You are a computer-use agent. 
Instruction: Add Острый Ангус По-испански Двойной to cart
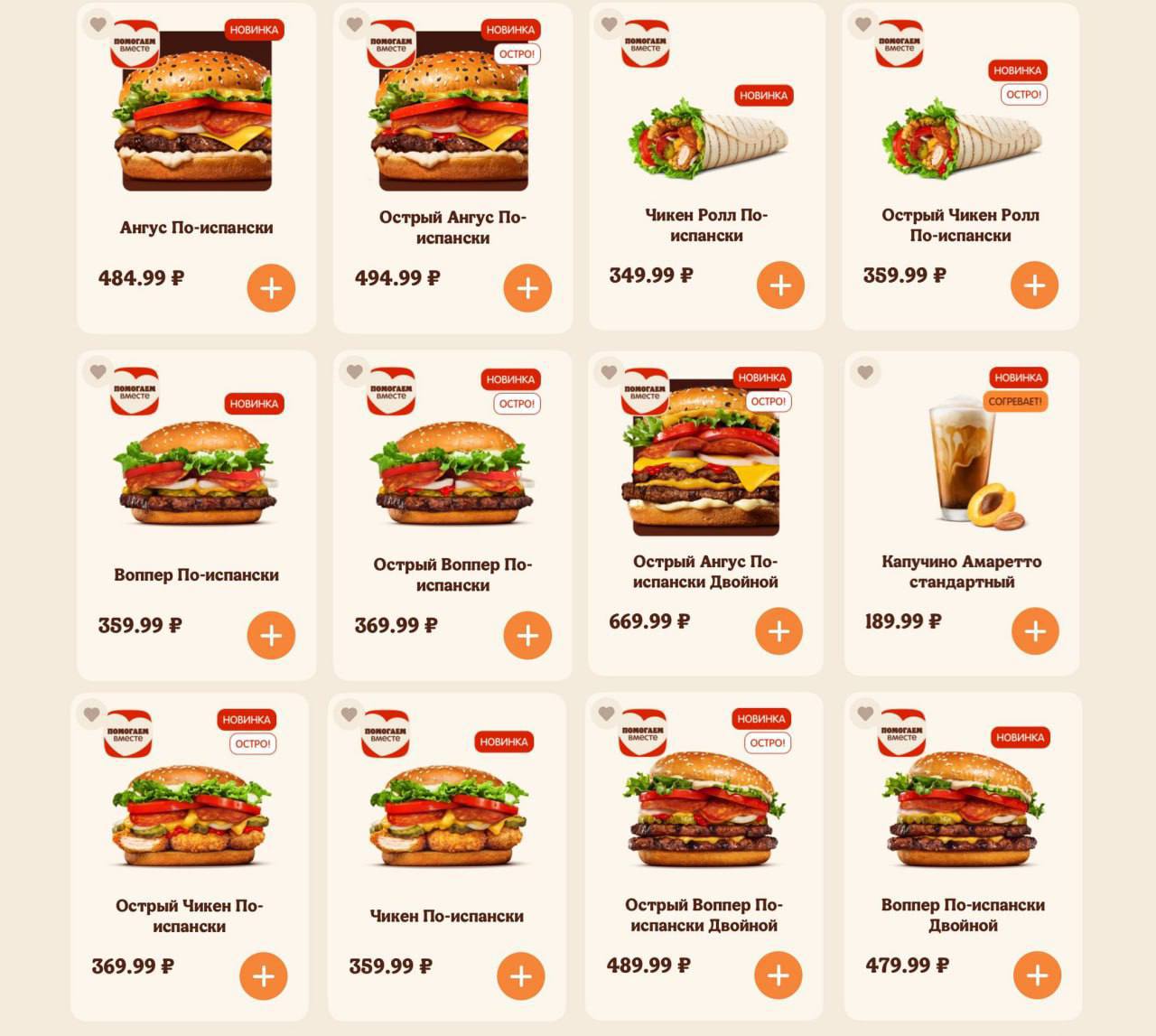coord(778,631)
